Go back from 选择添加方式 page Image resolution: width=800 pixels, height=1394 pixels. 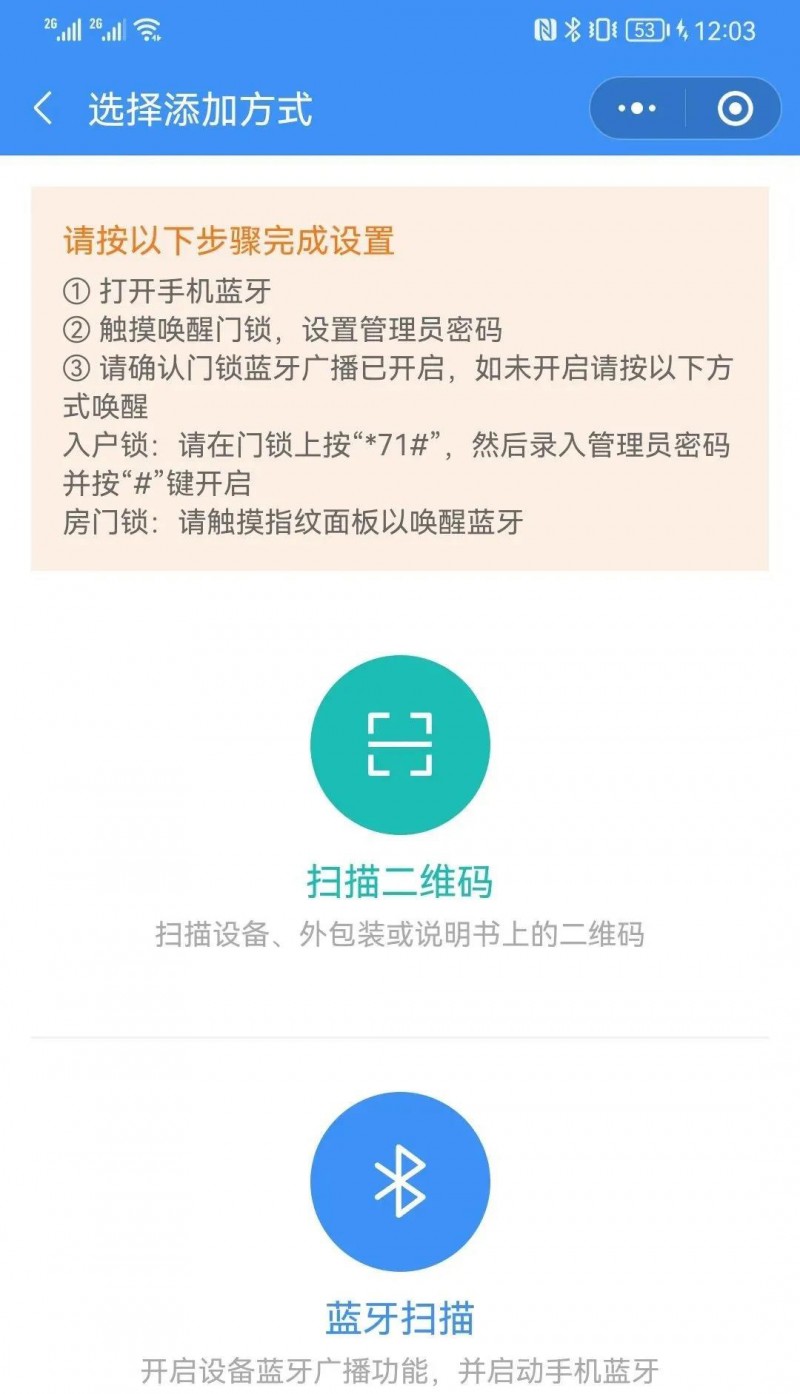click(43, 108)
